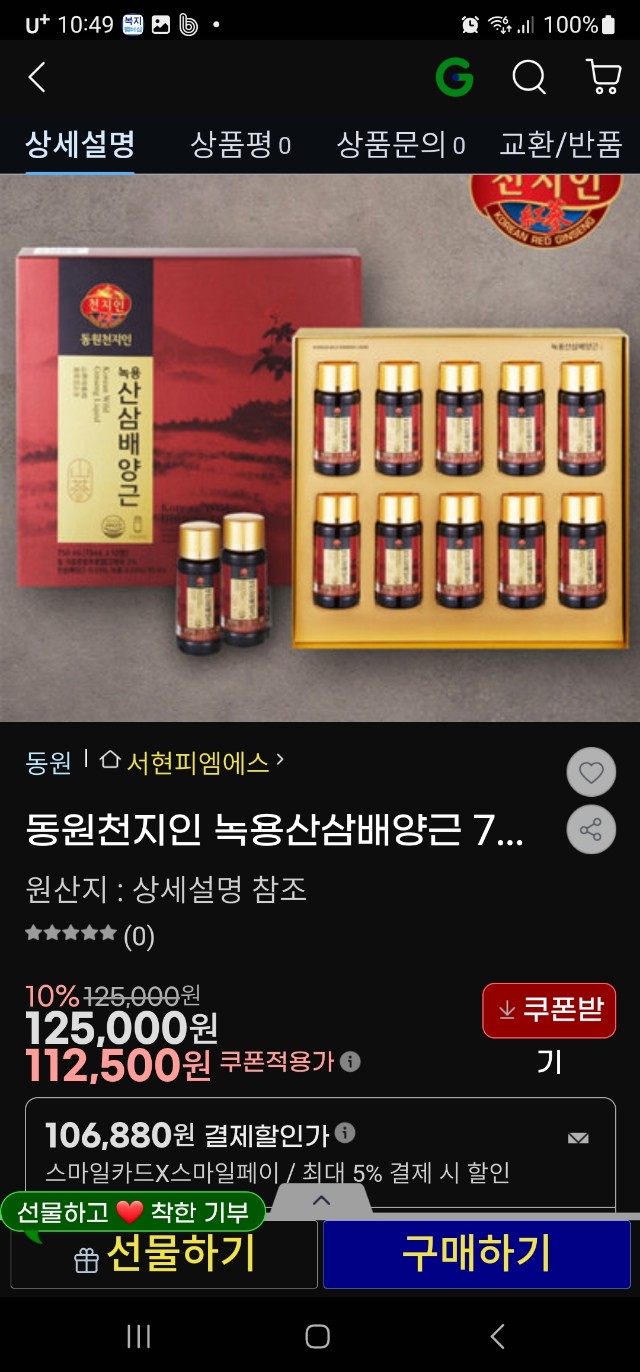Screen dimensions: 640x1372
Task: Select the 교환/반품 tab
Action: (x=560, y=145)
